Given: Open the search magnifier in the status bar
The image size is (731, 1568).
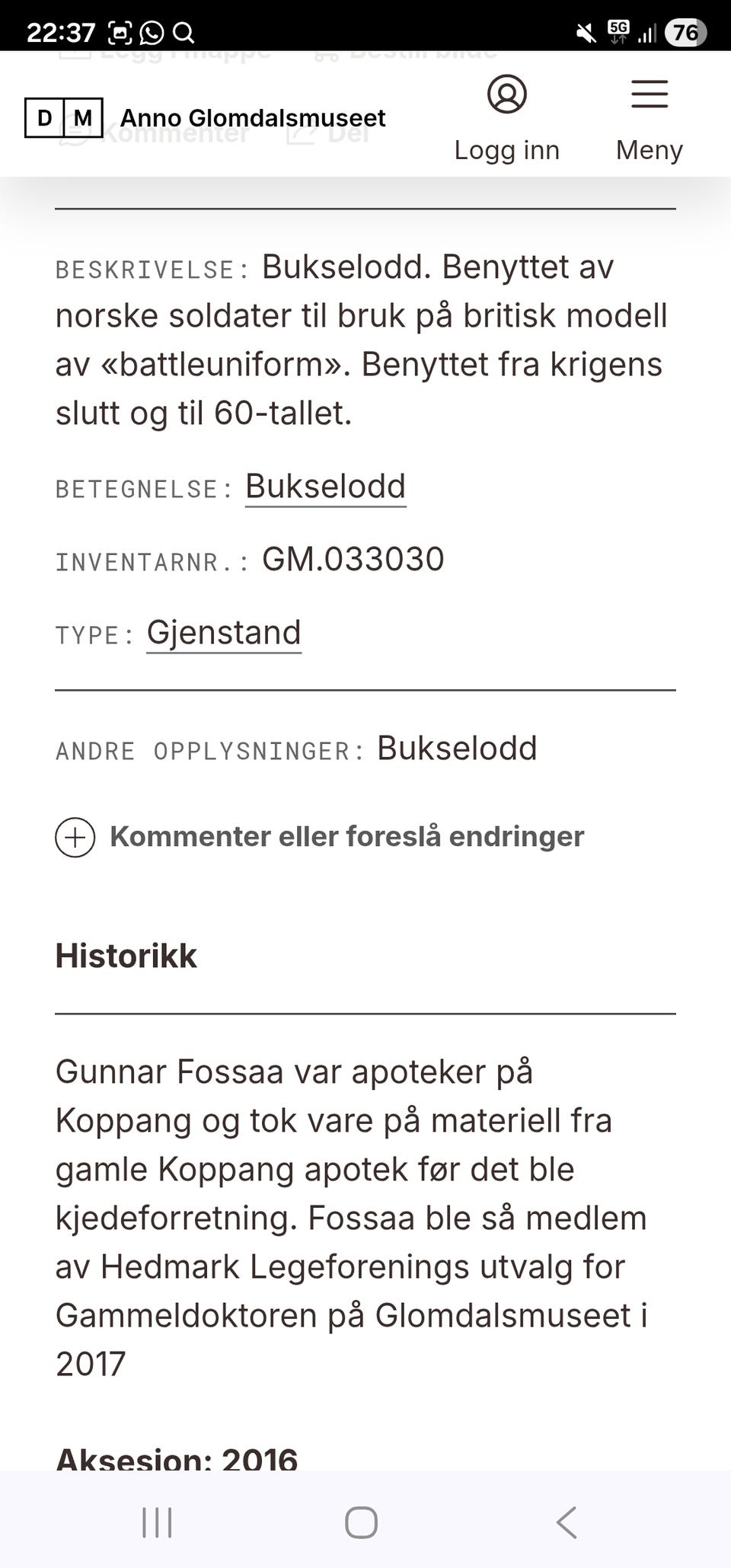Looking at the screenshot, I should tap(183, 34).
